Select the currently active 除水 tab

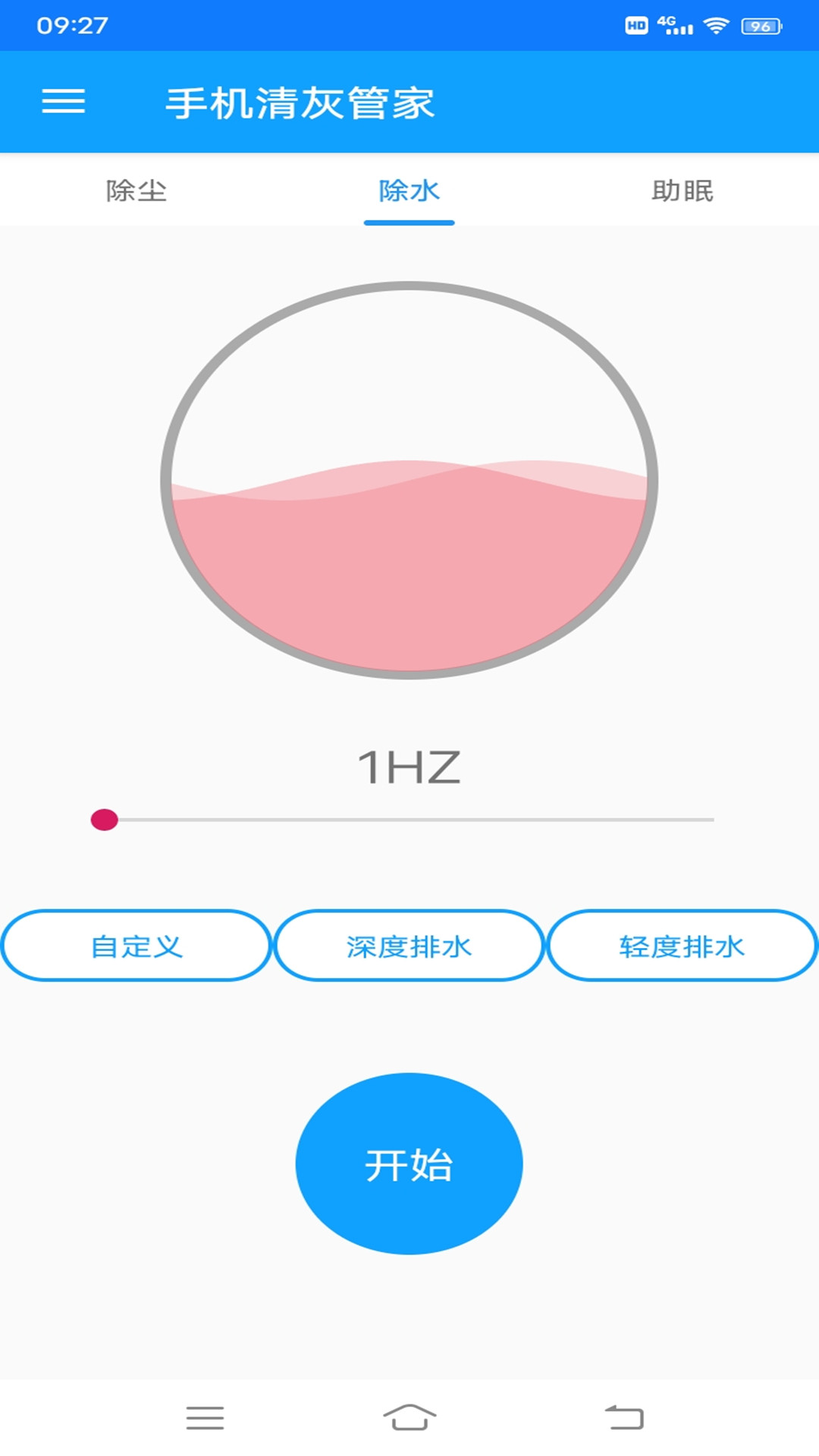coord(409,191)
